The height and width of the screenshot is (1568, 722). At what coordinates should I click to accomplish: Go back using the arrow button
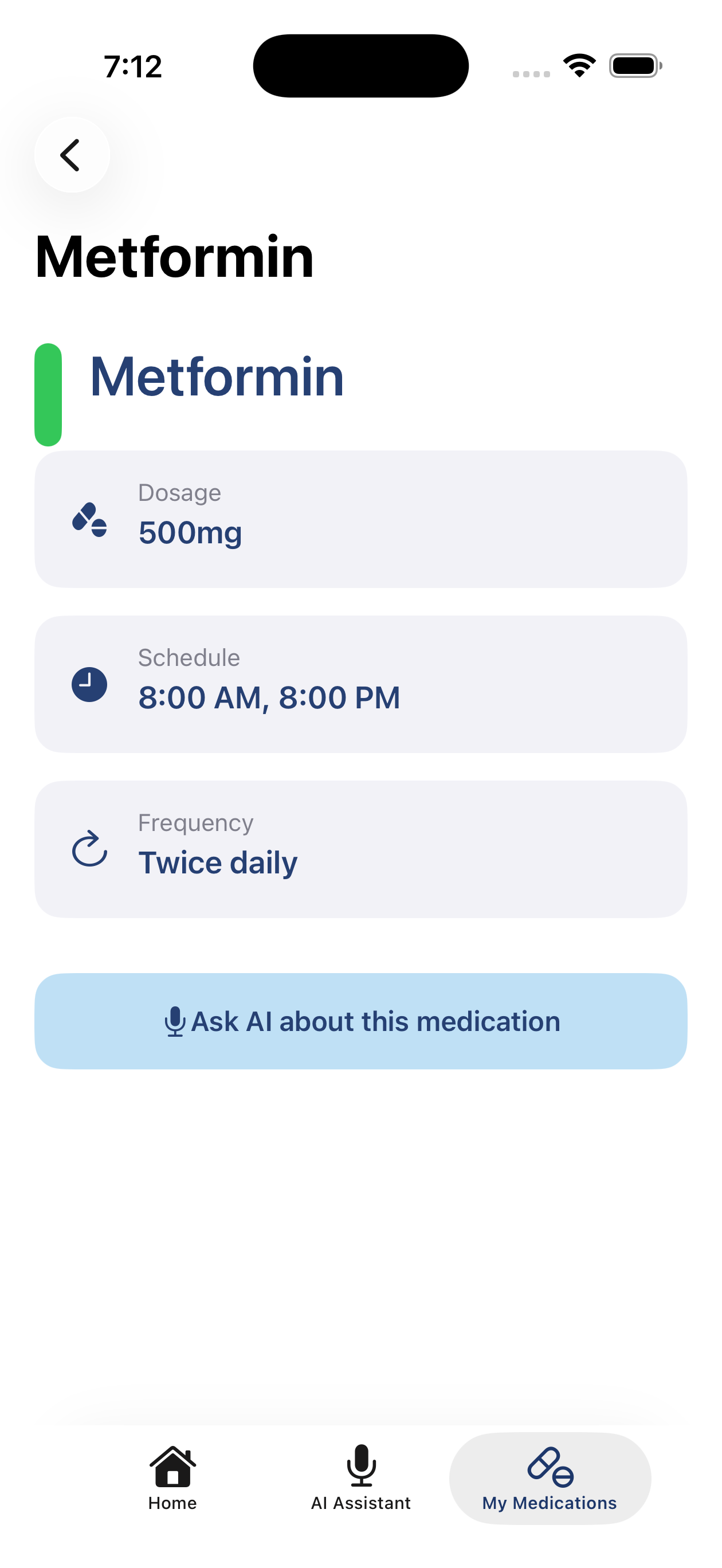click(72, 155)
